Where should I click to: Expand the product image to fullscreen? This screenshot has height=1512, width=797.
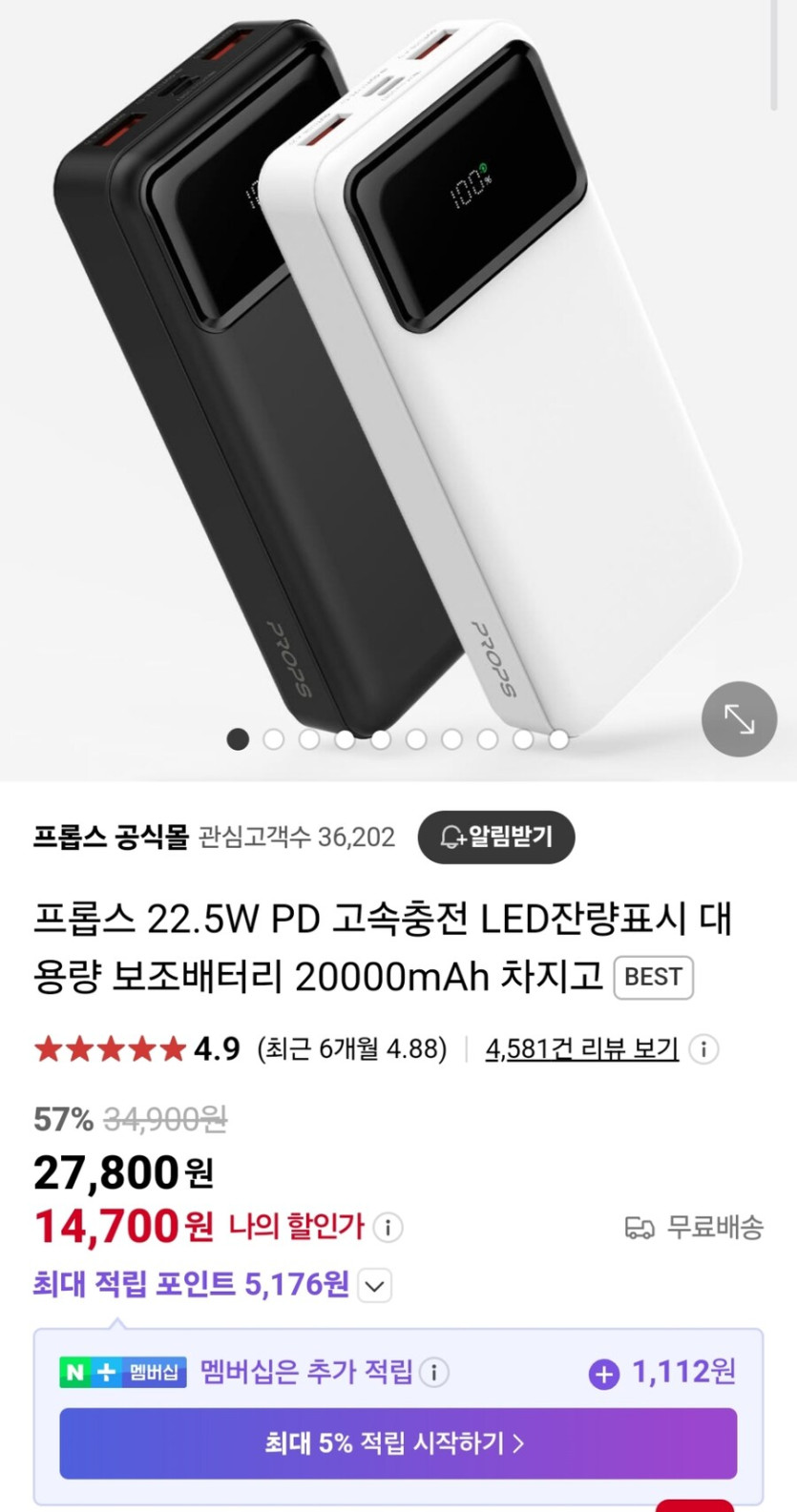pyautogui.click(x=739, y=719)
